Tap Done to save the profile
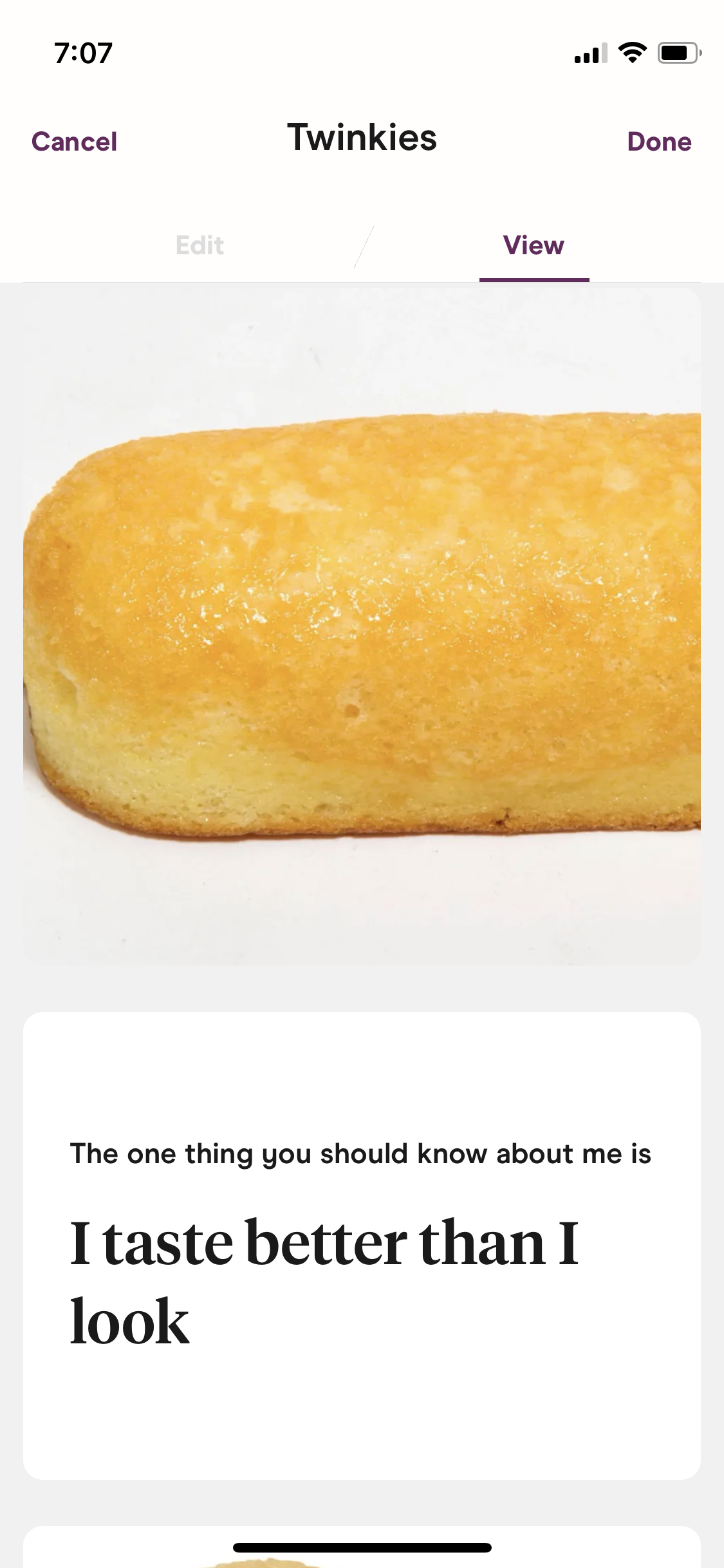This screenshot has height=1568, width=724. tap(659, 142)
